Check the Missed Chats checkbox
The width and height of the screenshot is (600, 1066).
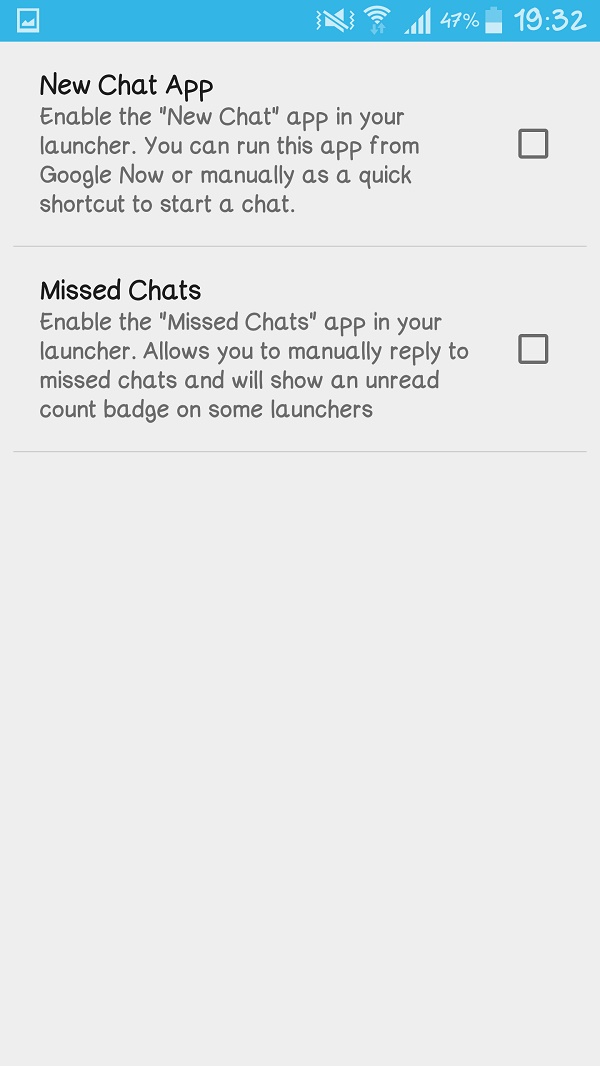pyautogui.click(x=533, y=349)
